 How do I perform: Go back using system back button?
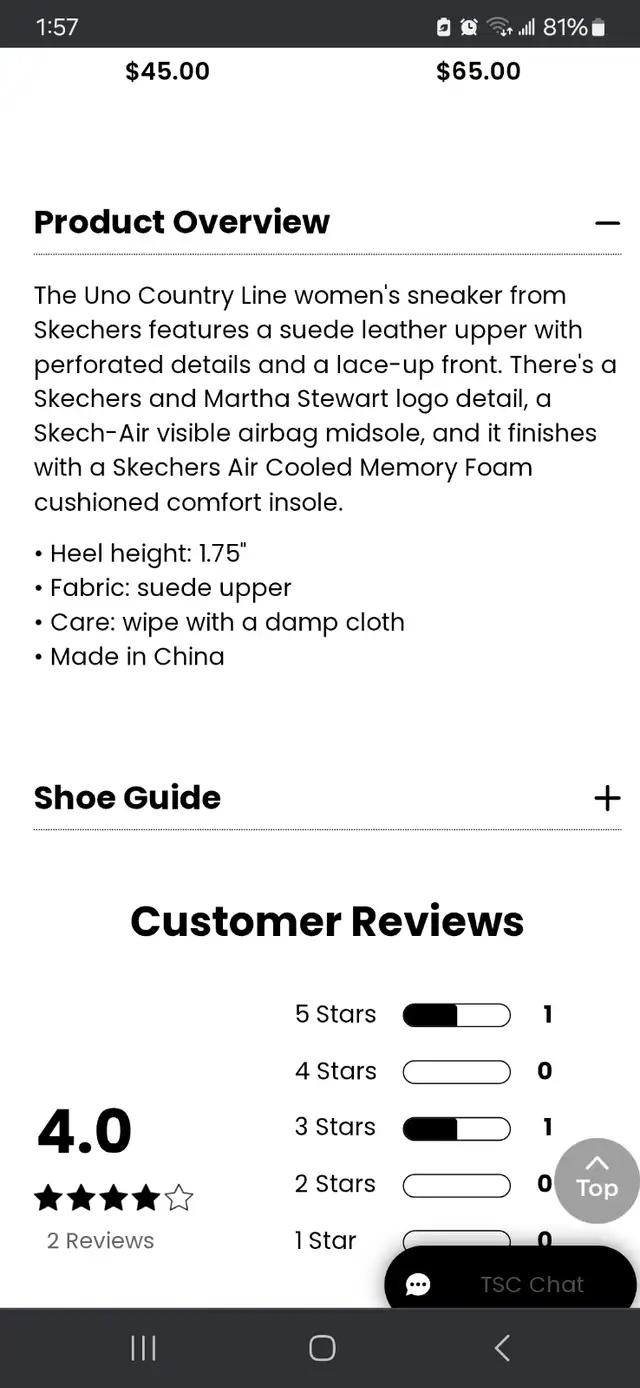pos(502,1348)
